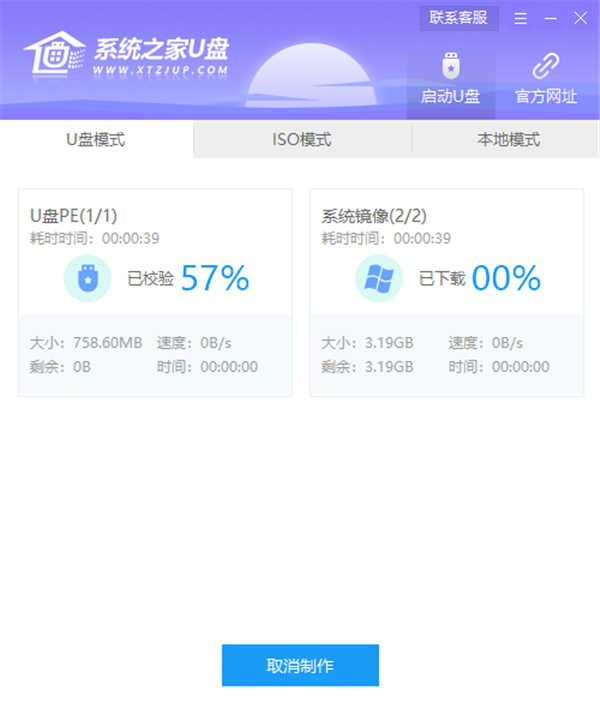Select the 启动U盘 toolbar item

pyautogui.click(x=450, y=80)
